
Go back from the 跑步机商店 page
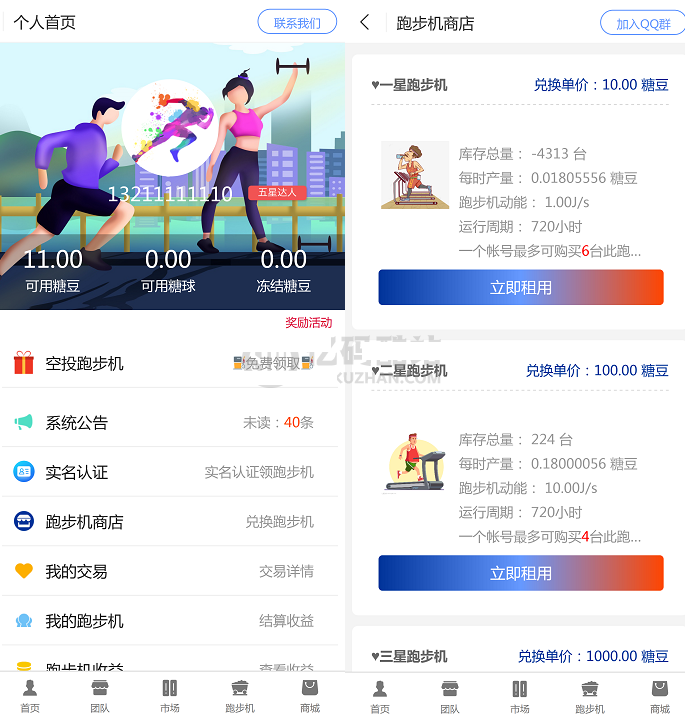(x=365, y=22)
